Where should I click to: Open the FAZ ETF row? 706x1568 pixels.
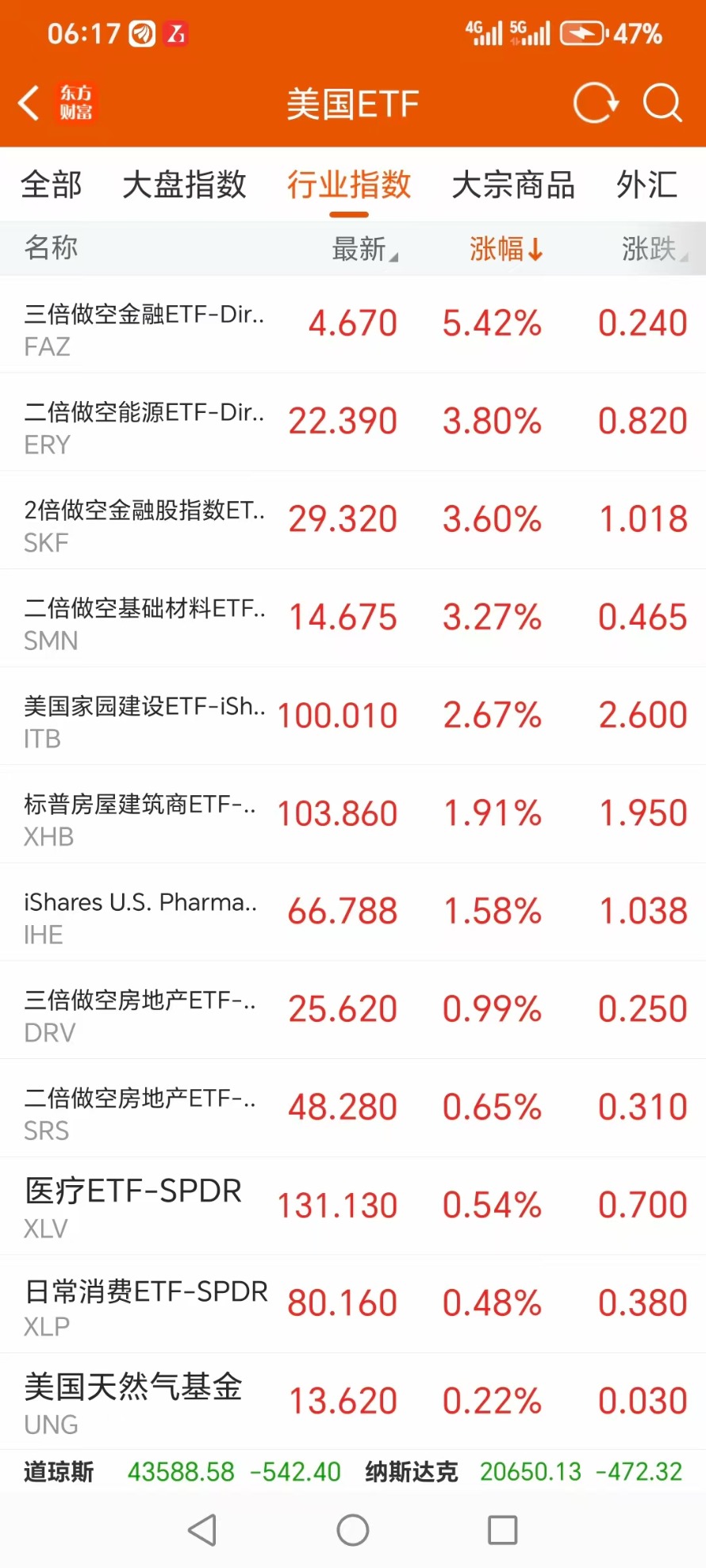point(353,325)
